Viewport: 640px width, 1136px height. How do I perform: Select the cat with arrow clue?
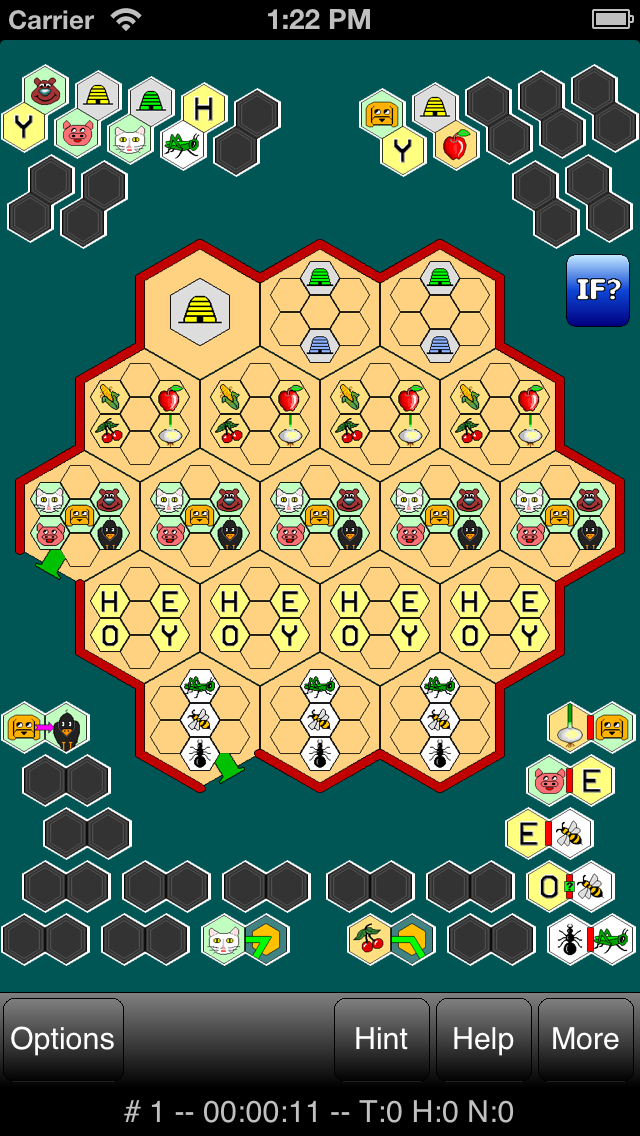coord(246,940)
